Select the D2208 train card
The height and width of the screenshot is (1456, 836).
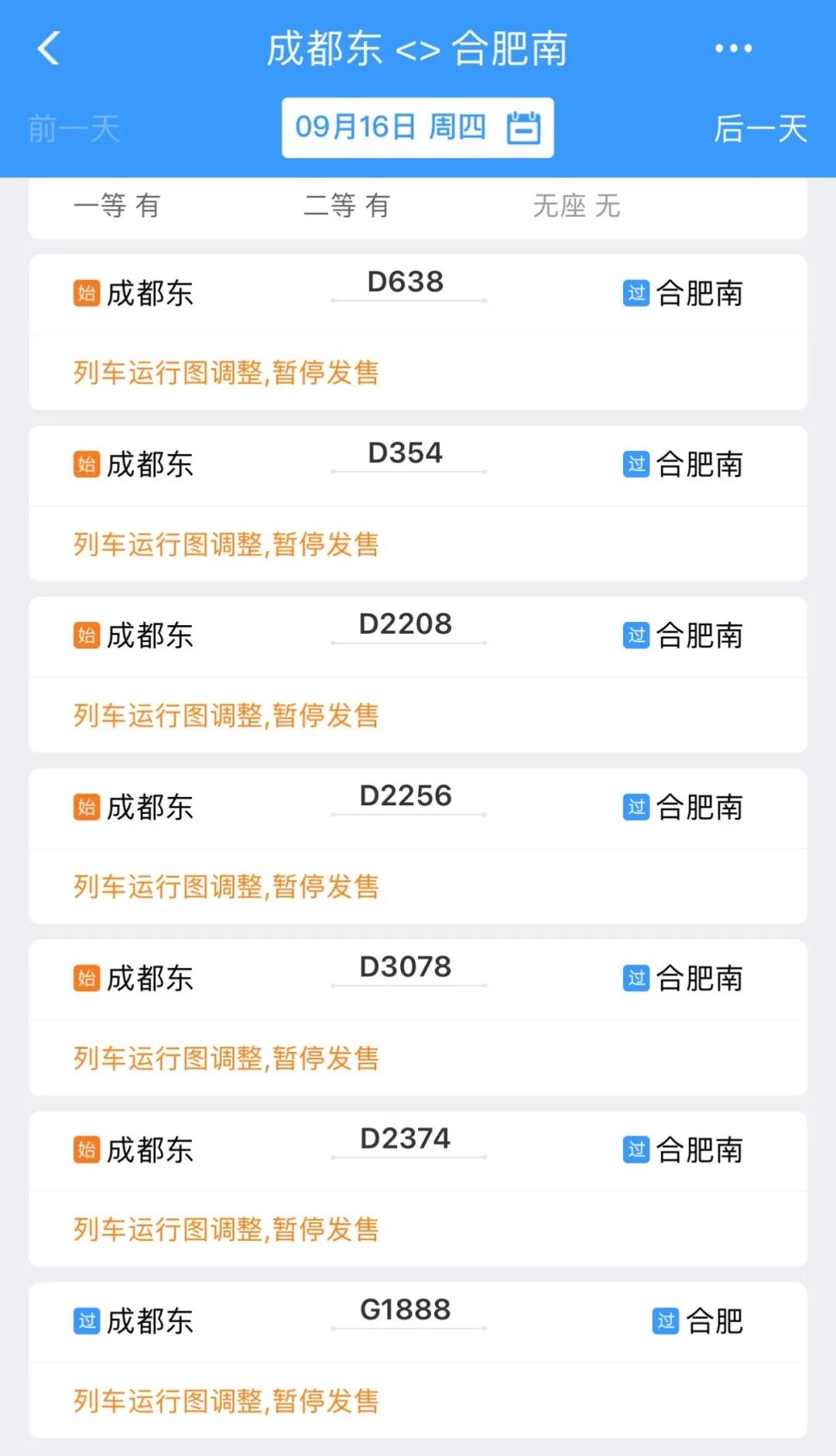[418, 675]
